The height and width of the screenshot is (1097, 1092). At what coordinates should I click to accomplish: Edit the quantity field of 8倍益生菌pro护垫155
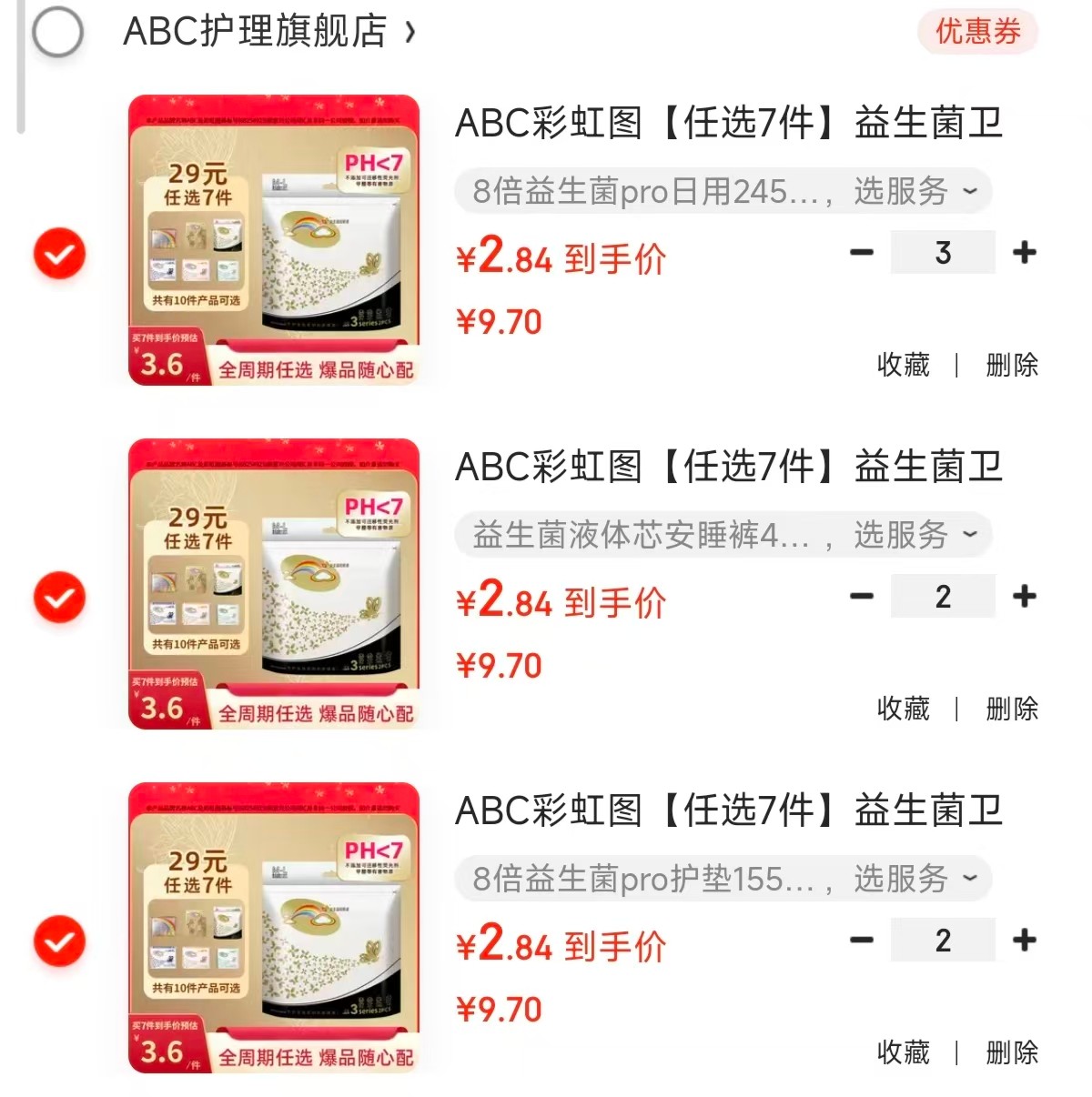pos(943,941)
